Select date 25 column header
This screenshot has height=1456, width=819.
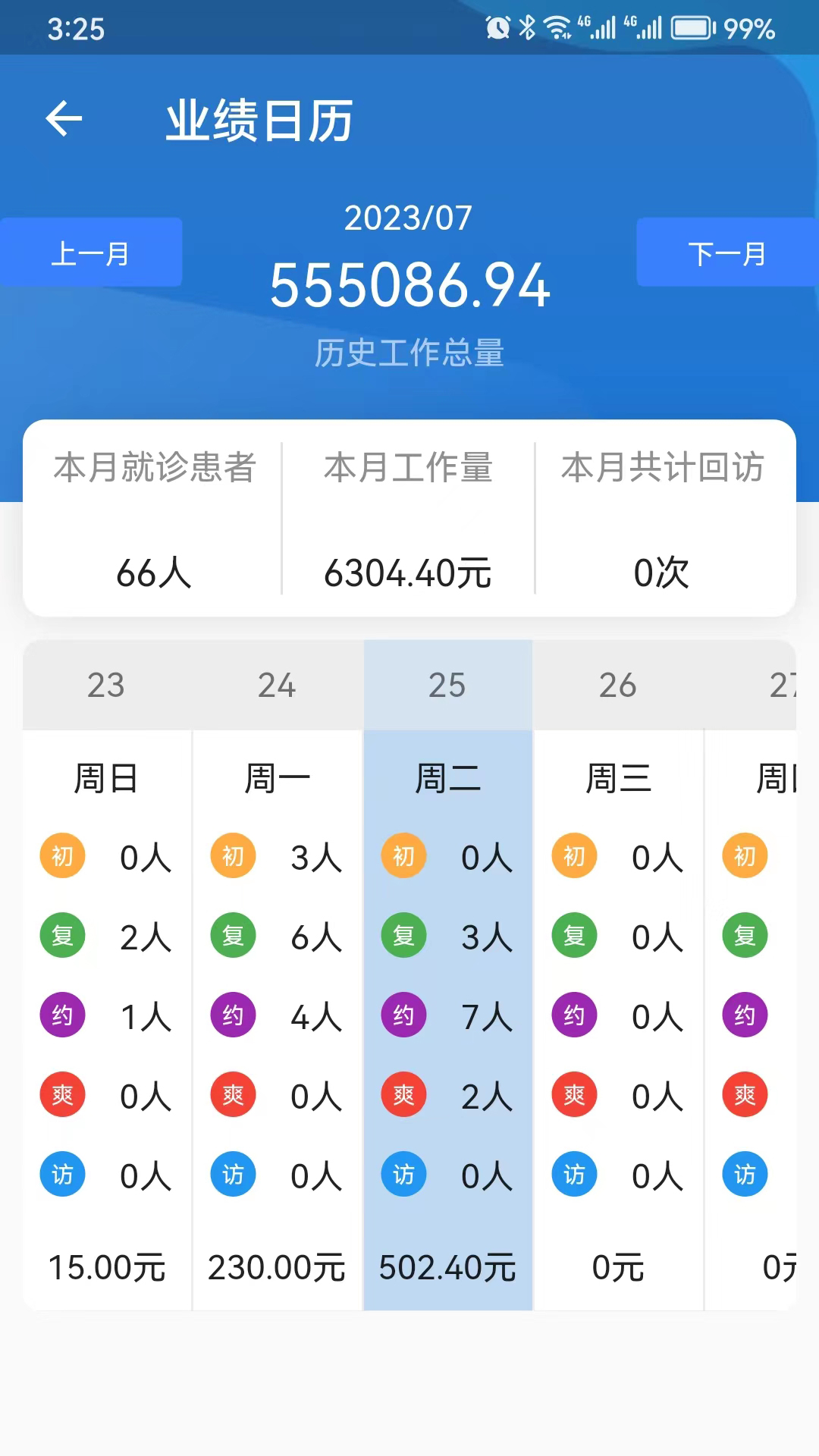[x=447, y=685]
